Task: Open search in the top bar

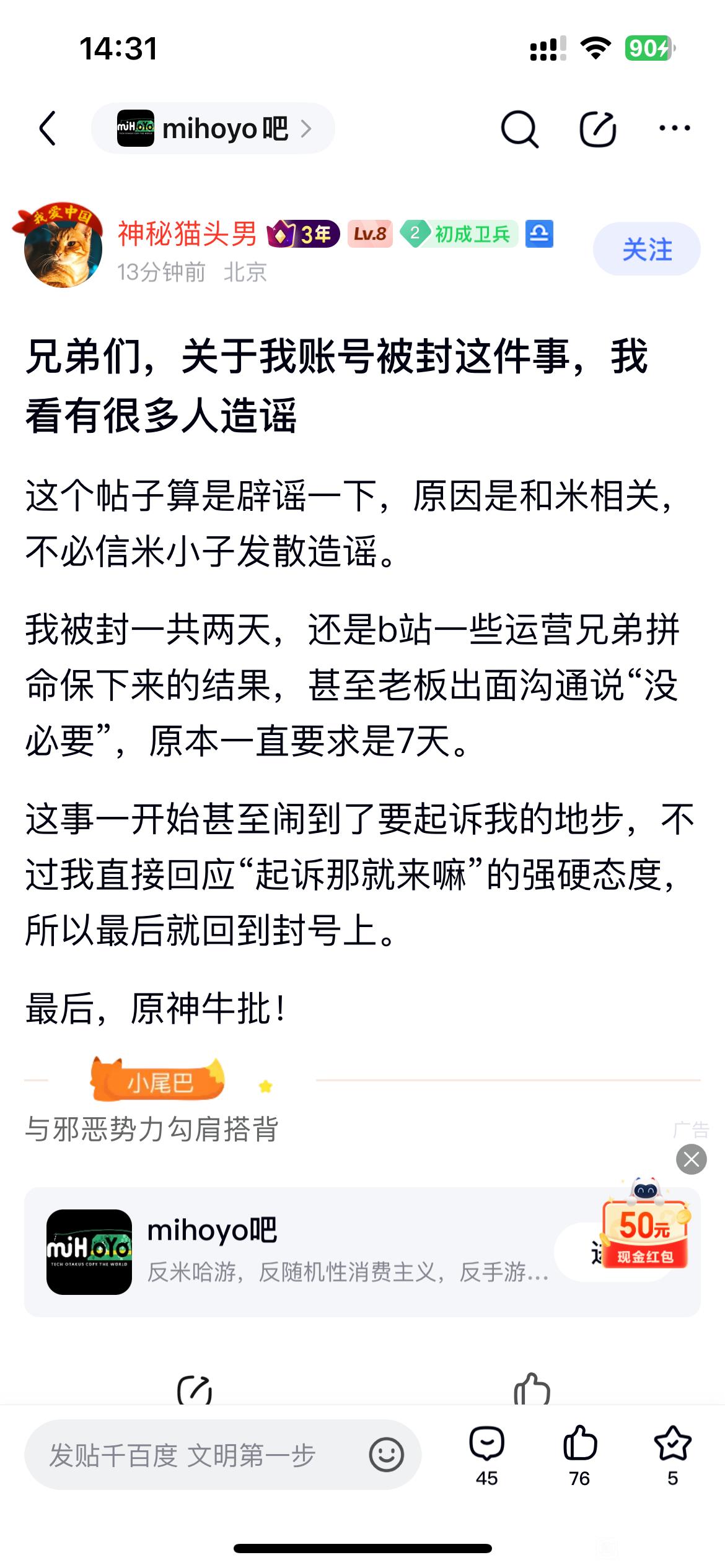Action: pos(519,129)
